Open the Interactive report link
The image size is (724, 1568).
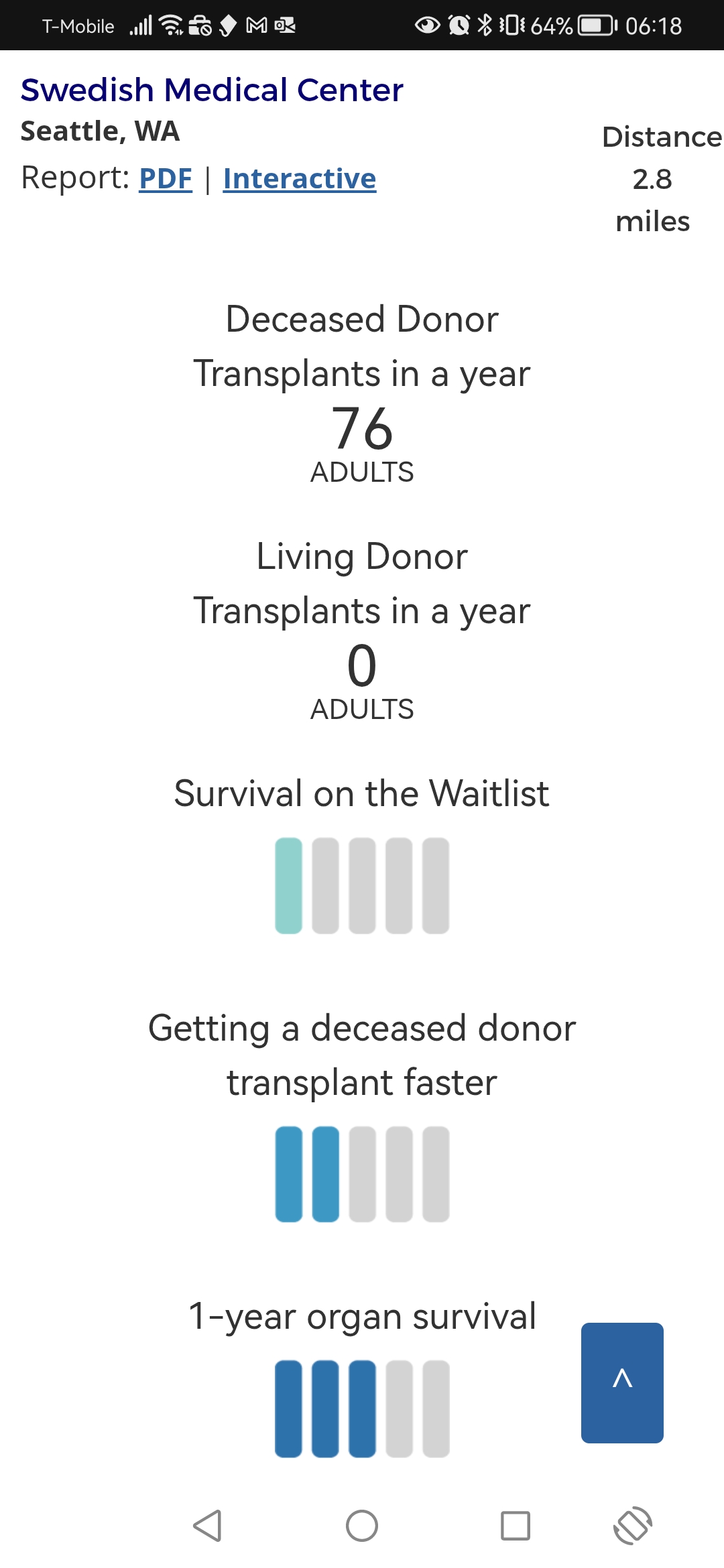tap(300, 178)
